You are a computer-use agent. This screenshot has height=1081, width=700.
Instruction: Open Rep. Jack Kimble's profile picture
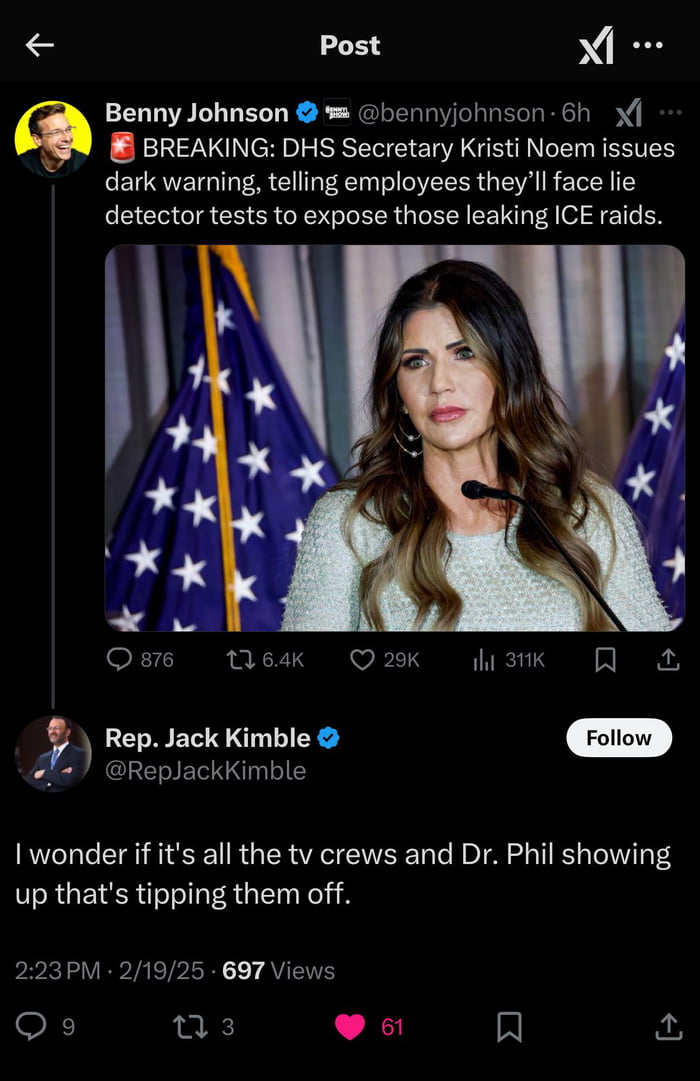click(x=53, y=753)
